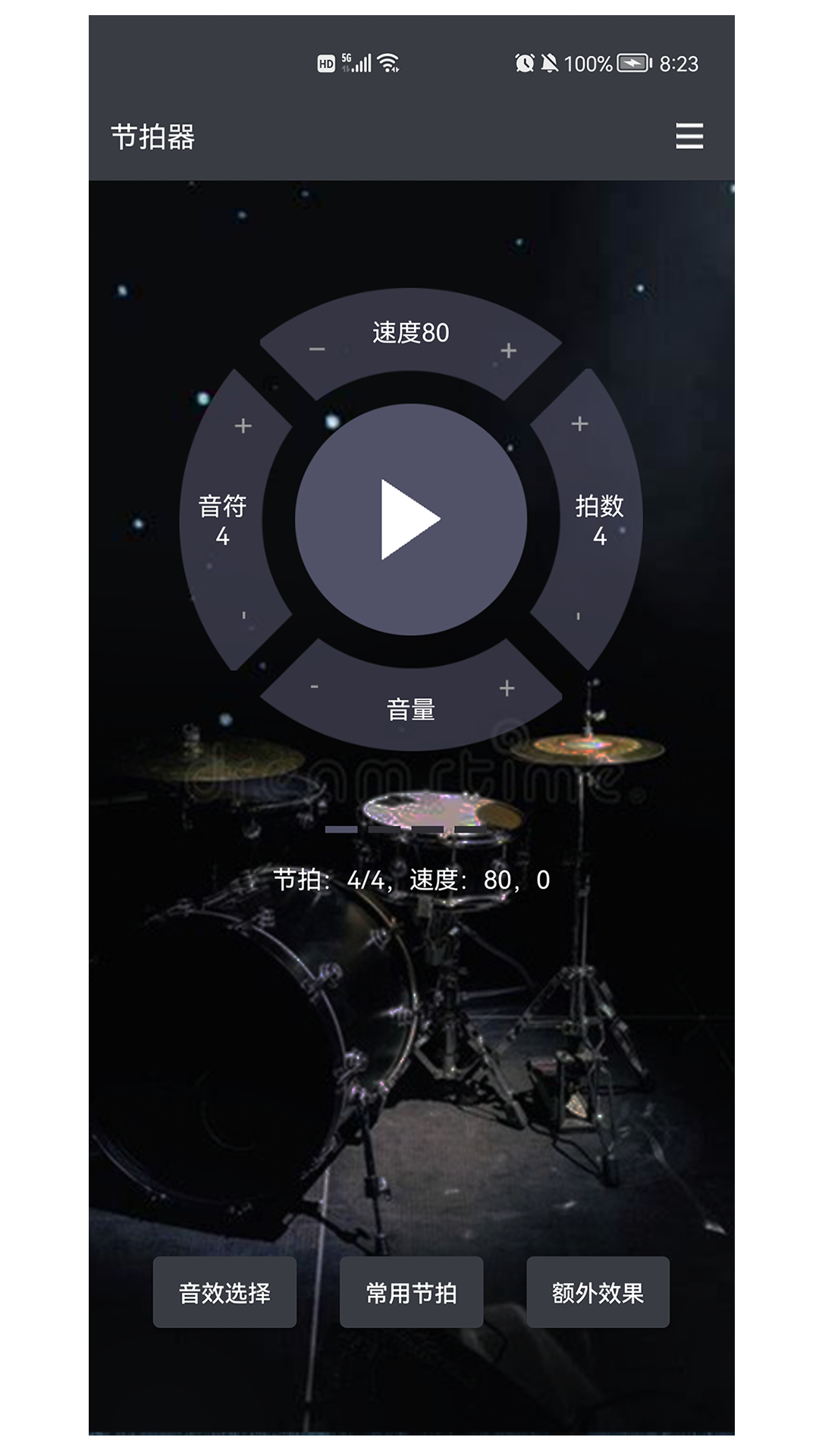This screenshot has height=1456, width=819.
Task: Open 常用节拍 common beats
Action: (x=411, y=1292)
